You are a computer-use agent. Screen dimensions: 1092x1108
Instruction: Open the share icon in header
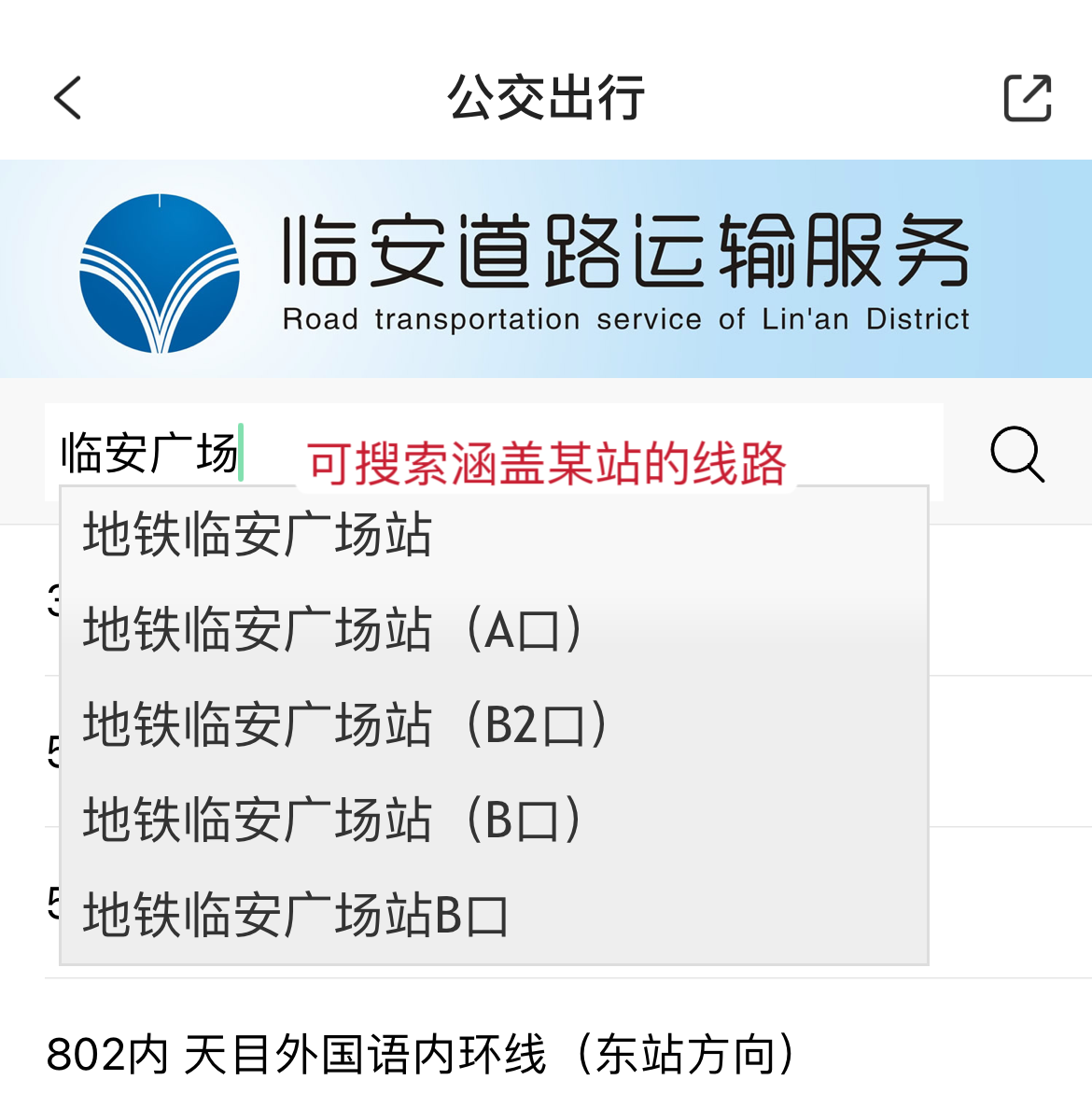coord(1027,98)
